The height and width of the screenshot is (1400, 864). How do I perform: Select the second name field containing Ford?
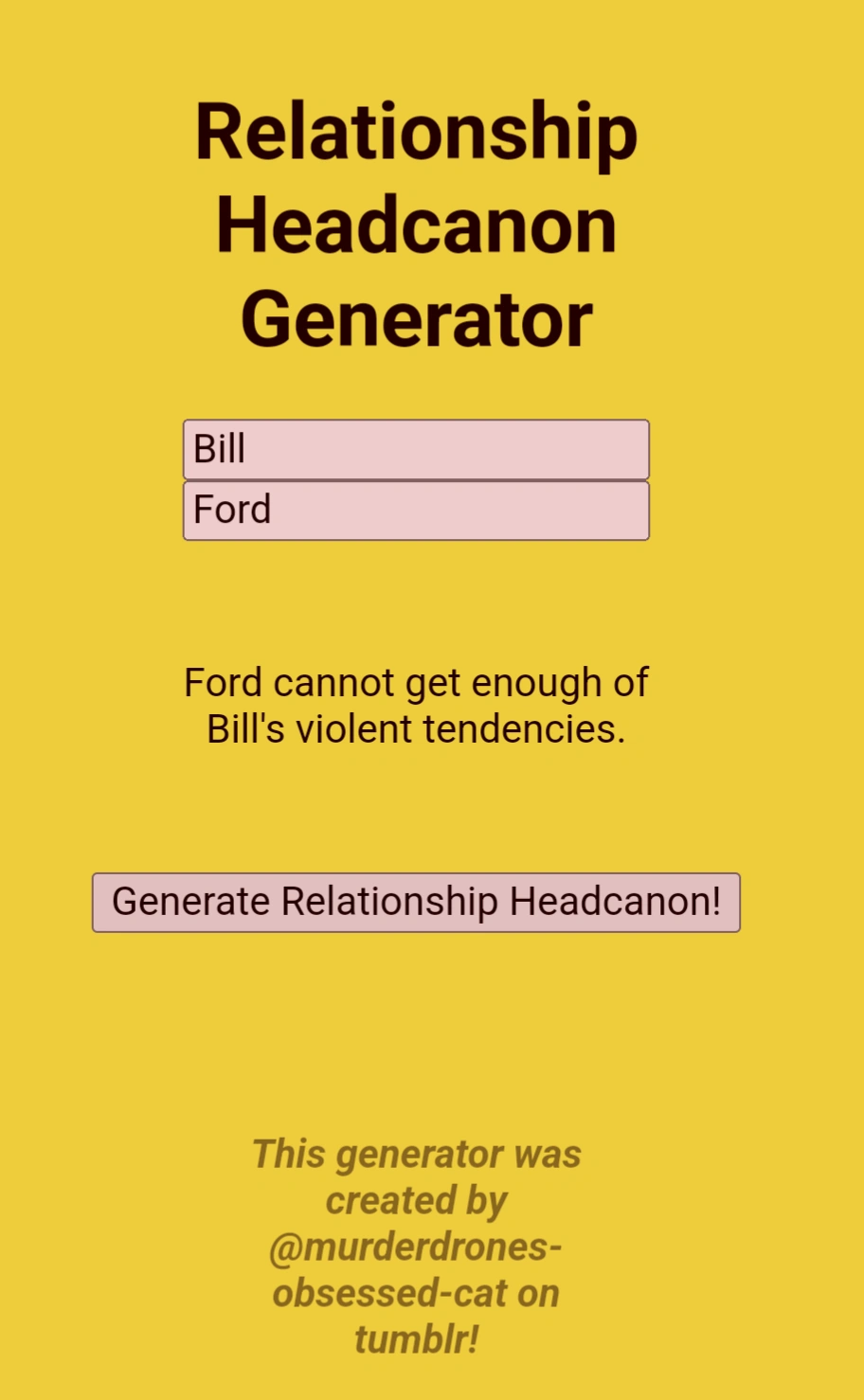point(416,511)
